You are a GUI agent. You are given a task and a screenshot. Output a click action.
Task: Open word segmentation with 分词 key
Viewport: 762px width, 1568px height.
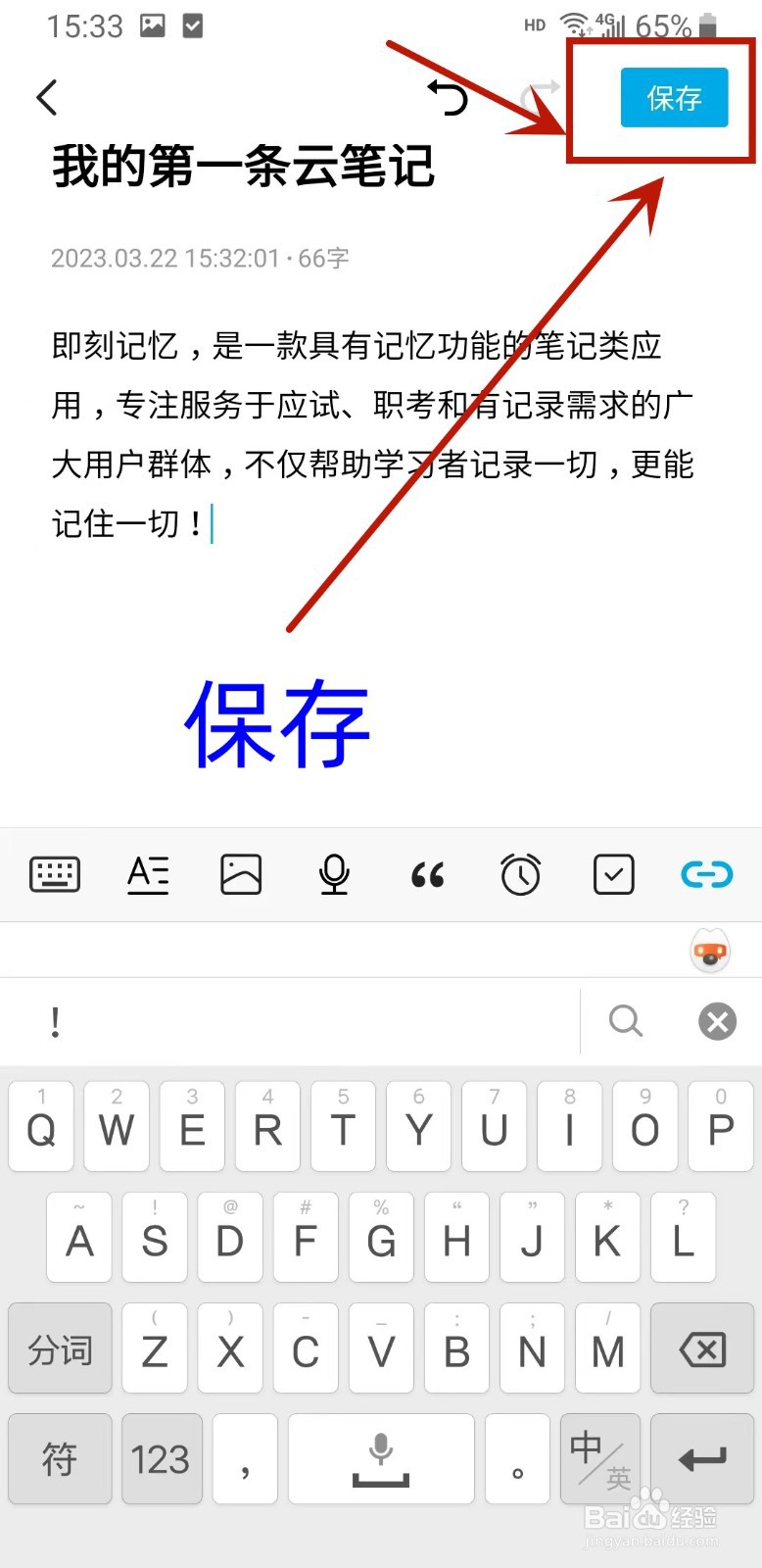60,1348
